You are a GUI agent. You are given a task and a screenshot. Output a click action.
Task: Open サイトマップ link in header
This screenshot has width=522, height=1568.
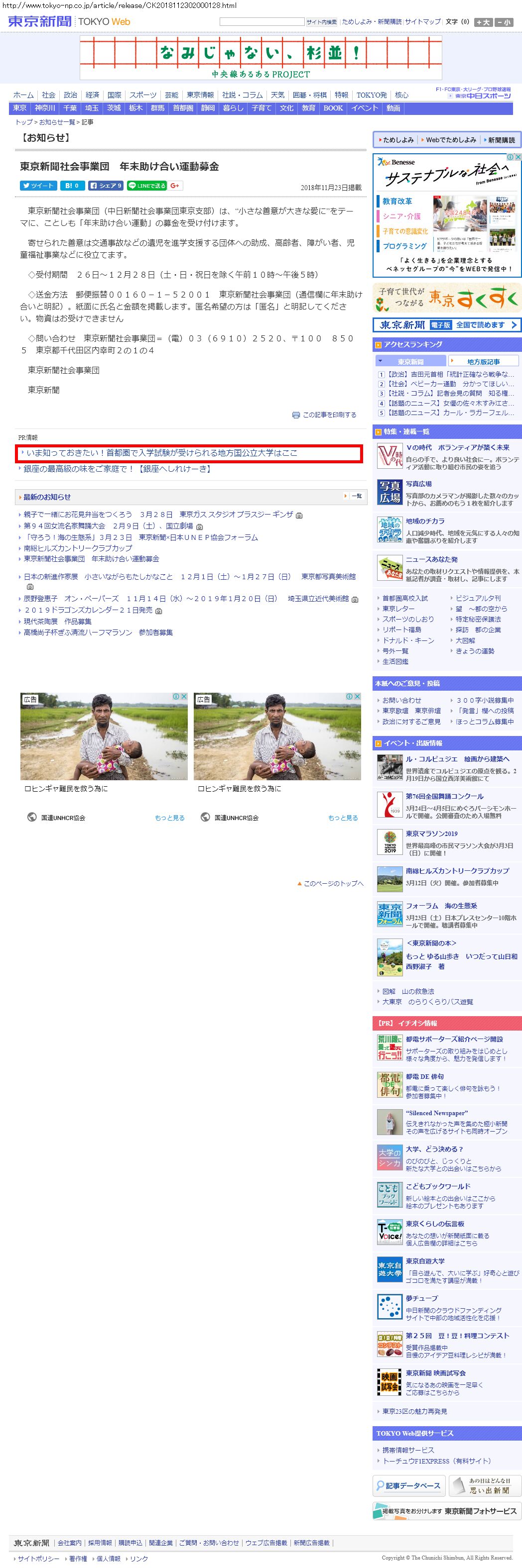tap(423, 22)
